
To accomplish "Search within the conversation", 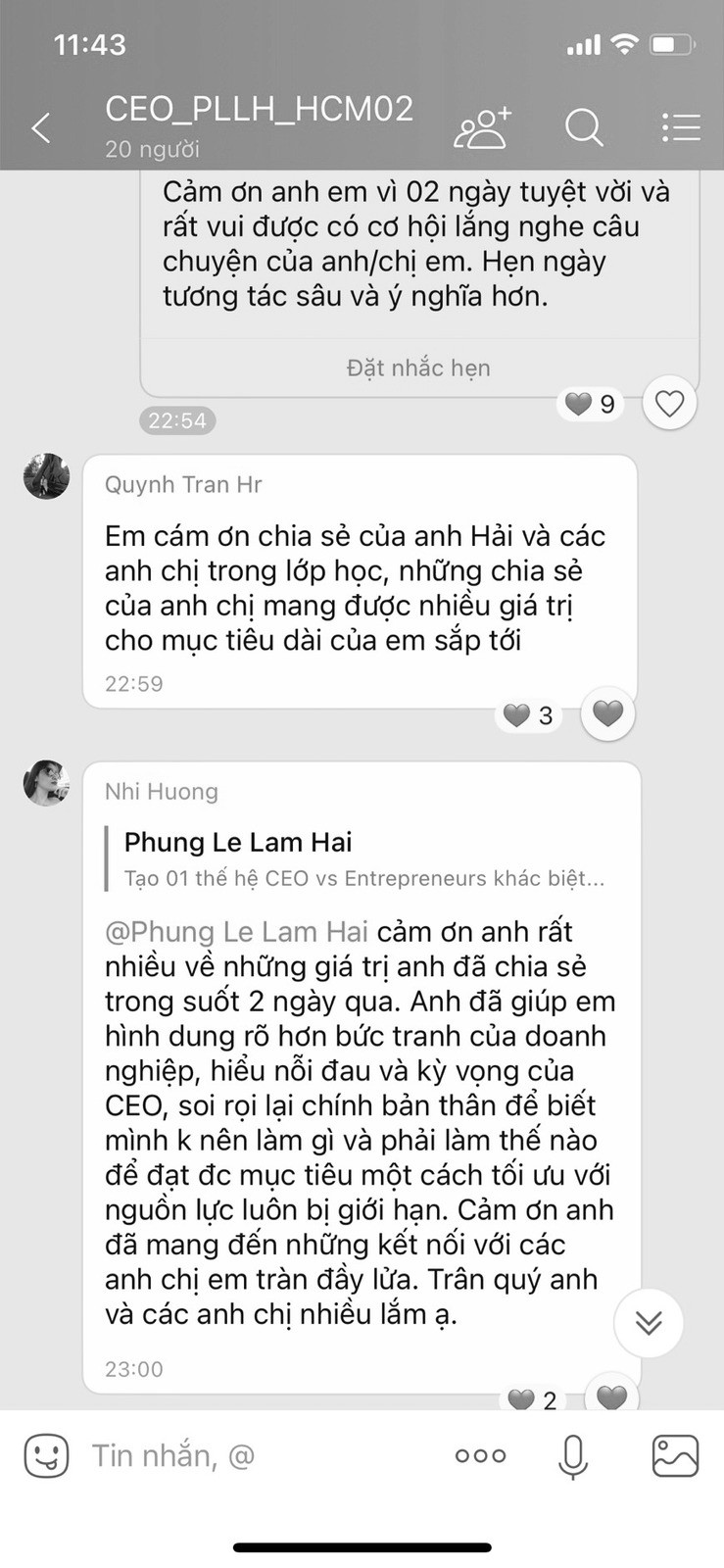I will (x=584, y=127).
